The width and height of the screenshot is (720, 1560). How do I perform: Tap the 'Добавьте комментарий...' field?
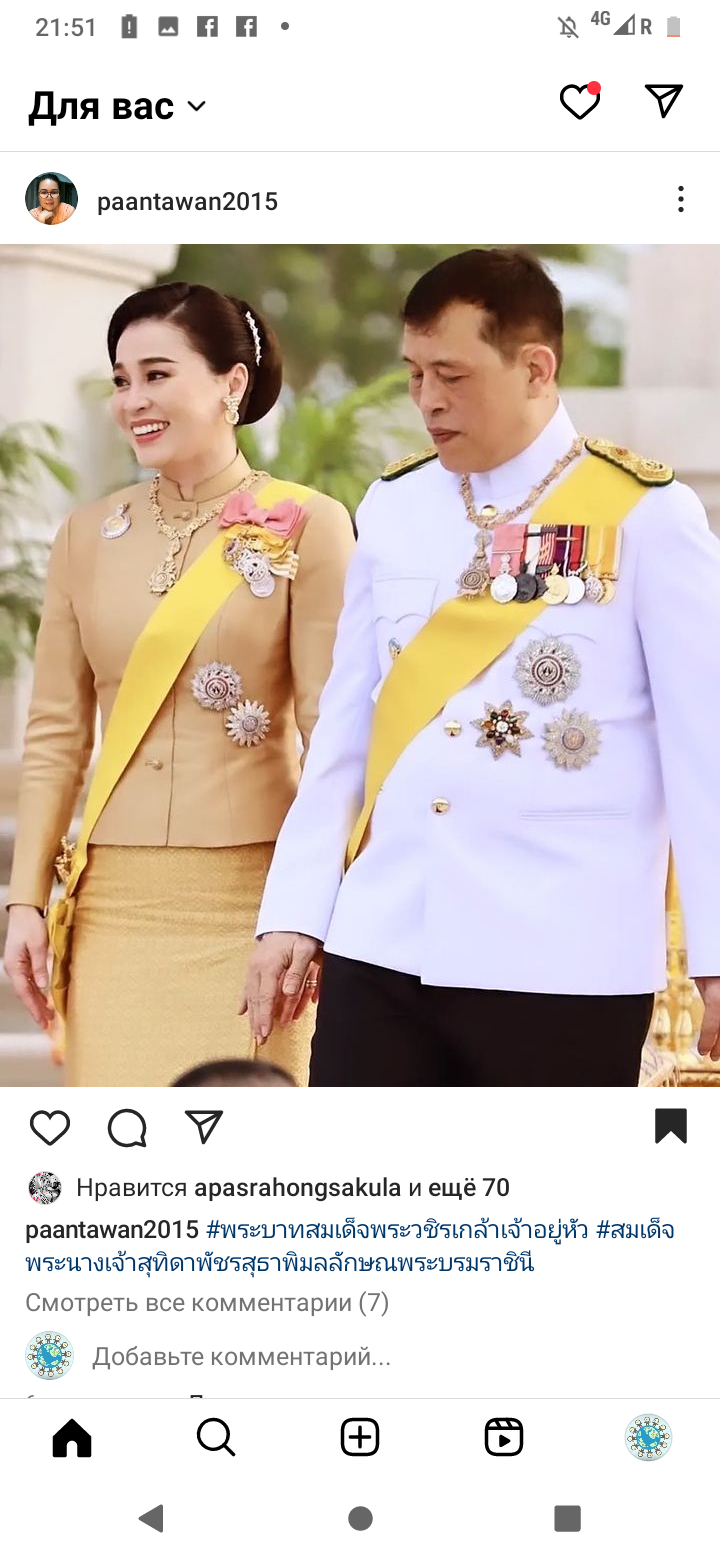coord(241,1356)
